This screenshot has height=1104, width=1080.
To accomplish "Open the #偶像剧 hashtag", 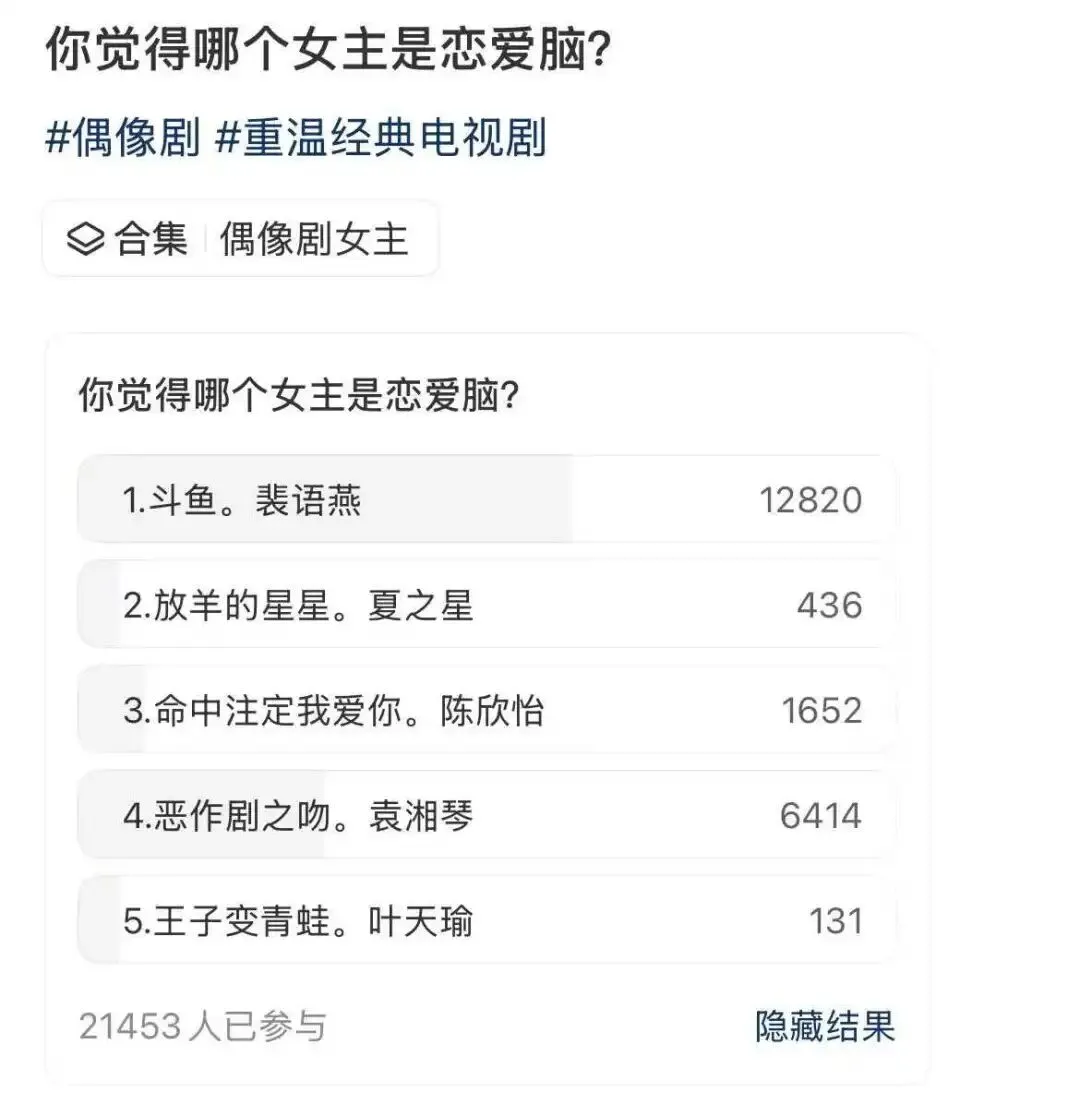I will pyautogui.click(x=124, y=137).
